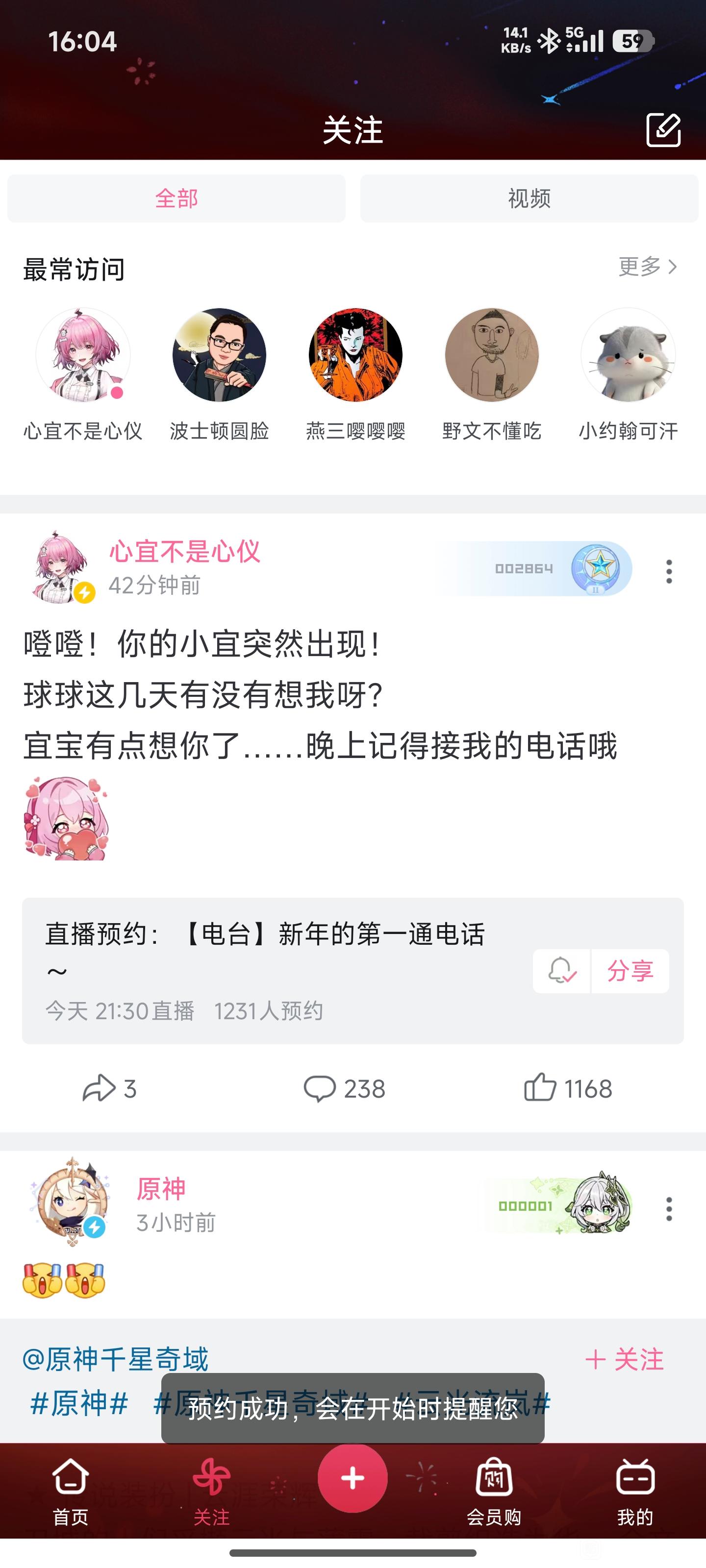Open overflow menu on 心宜不是心仪's post
Viewport: 706px width, 1568px height.
(669, 571)
